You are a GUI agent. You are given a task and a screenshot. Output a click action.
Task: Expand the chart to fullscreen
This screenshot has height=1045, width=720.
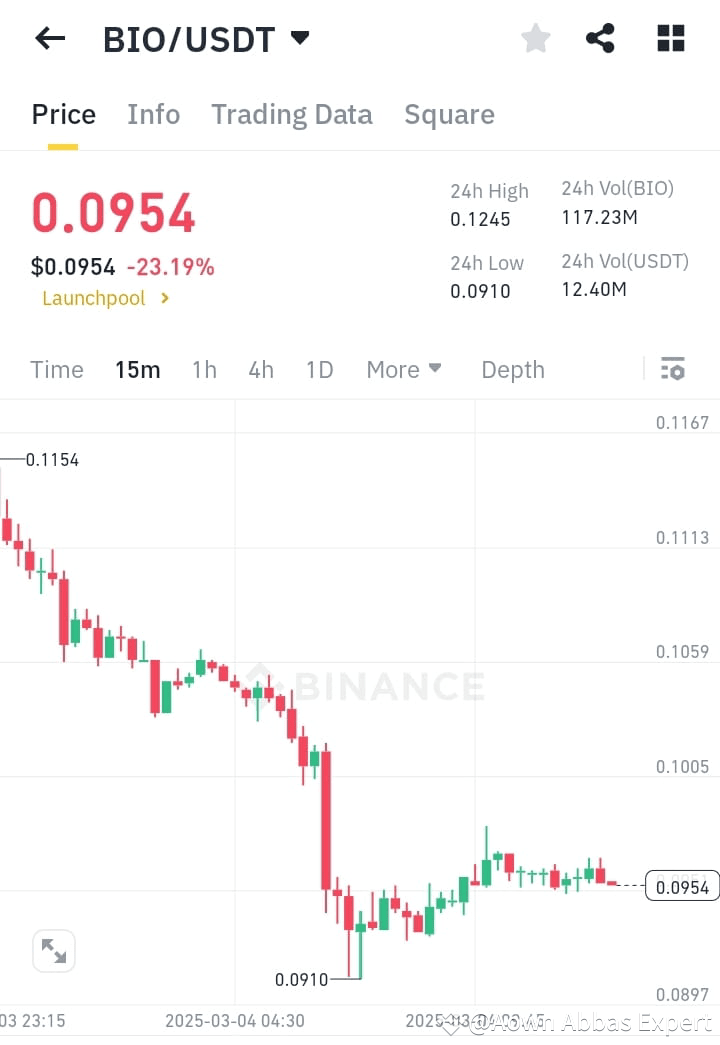point(53,950)
